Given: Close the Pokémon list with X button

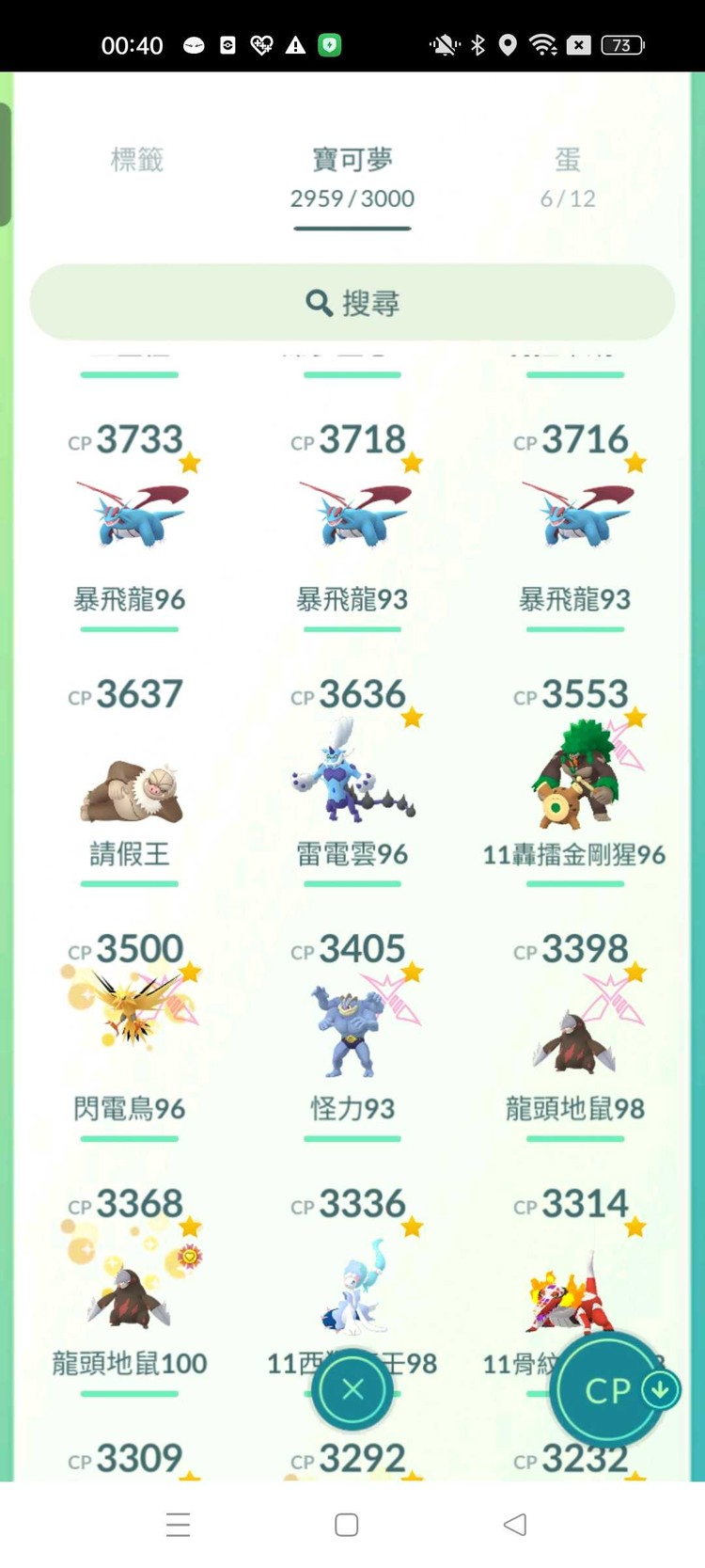Looking at the screenshot, I should point(352,1389).
